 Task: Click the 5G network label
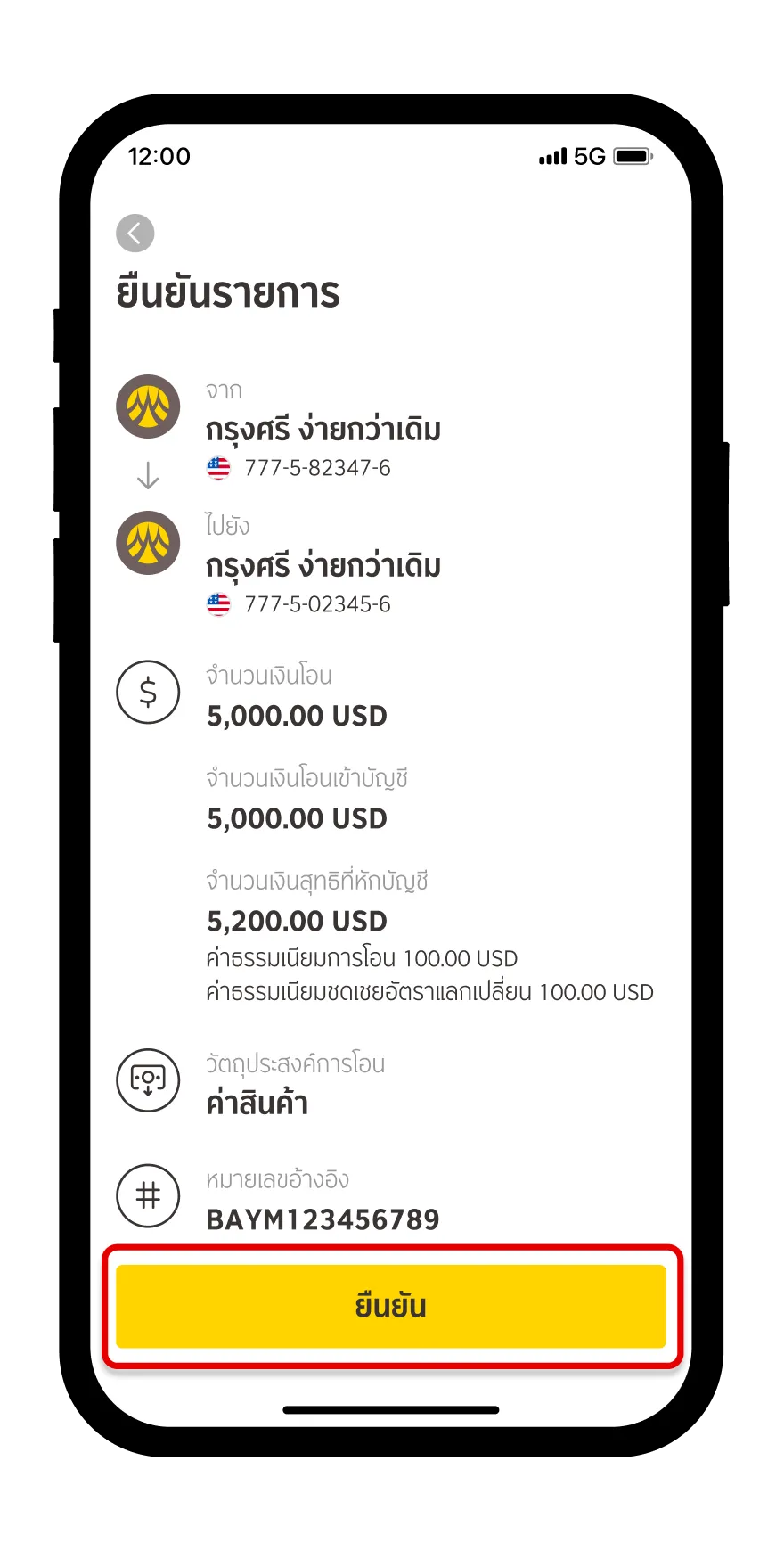(589, 156)
